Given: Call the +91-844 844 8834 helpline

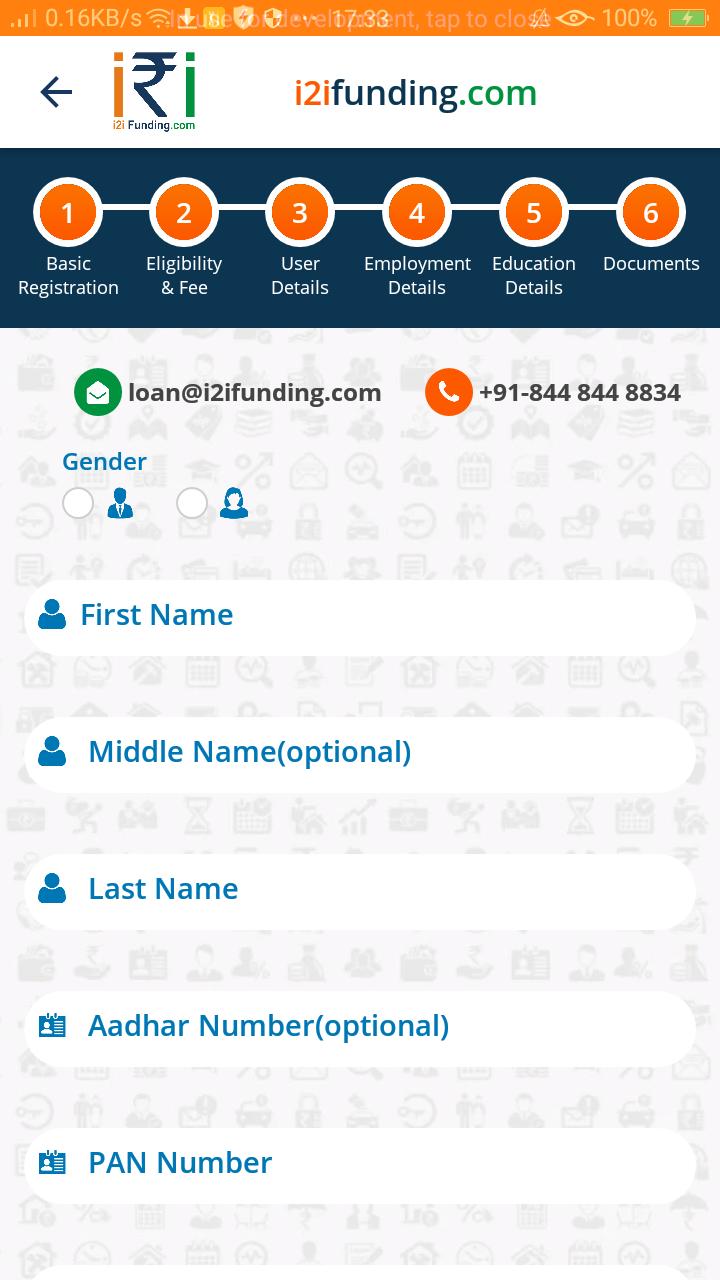Looking at the screenshot, I should click(x=554, y=393).
